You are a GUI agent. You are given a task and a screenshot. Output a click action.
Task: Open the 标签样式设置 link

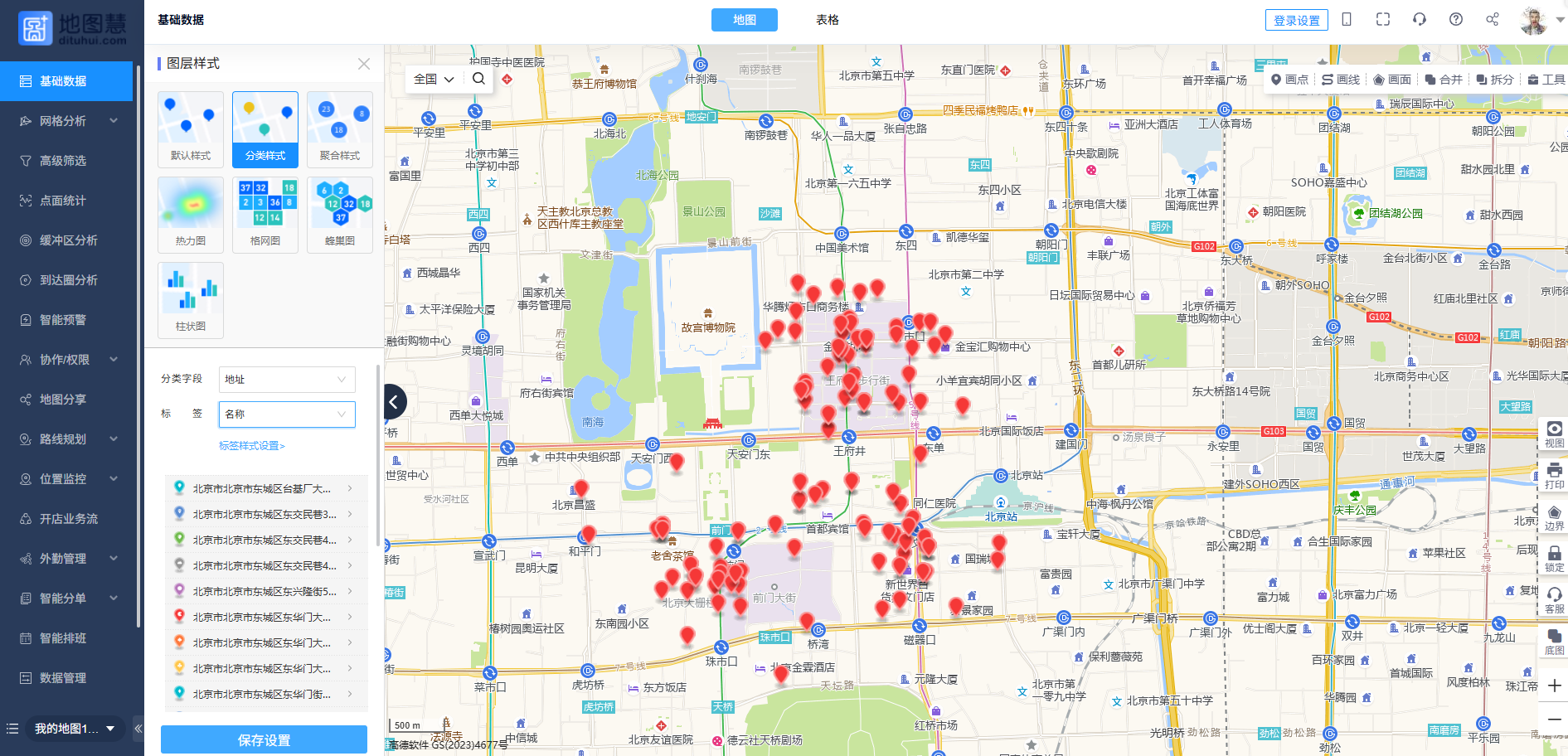point(251,446)
